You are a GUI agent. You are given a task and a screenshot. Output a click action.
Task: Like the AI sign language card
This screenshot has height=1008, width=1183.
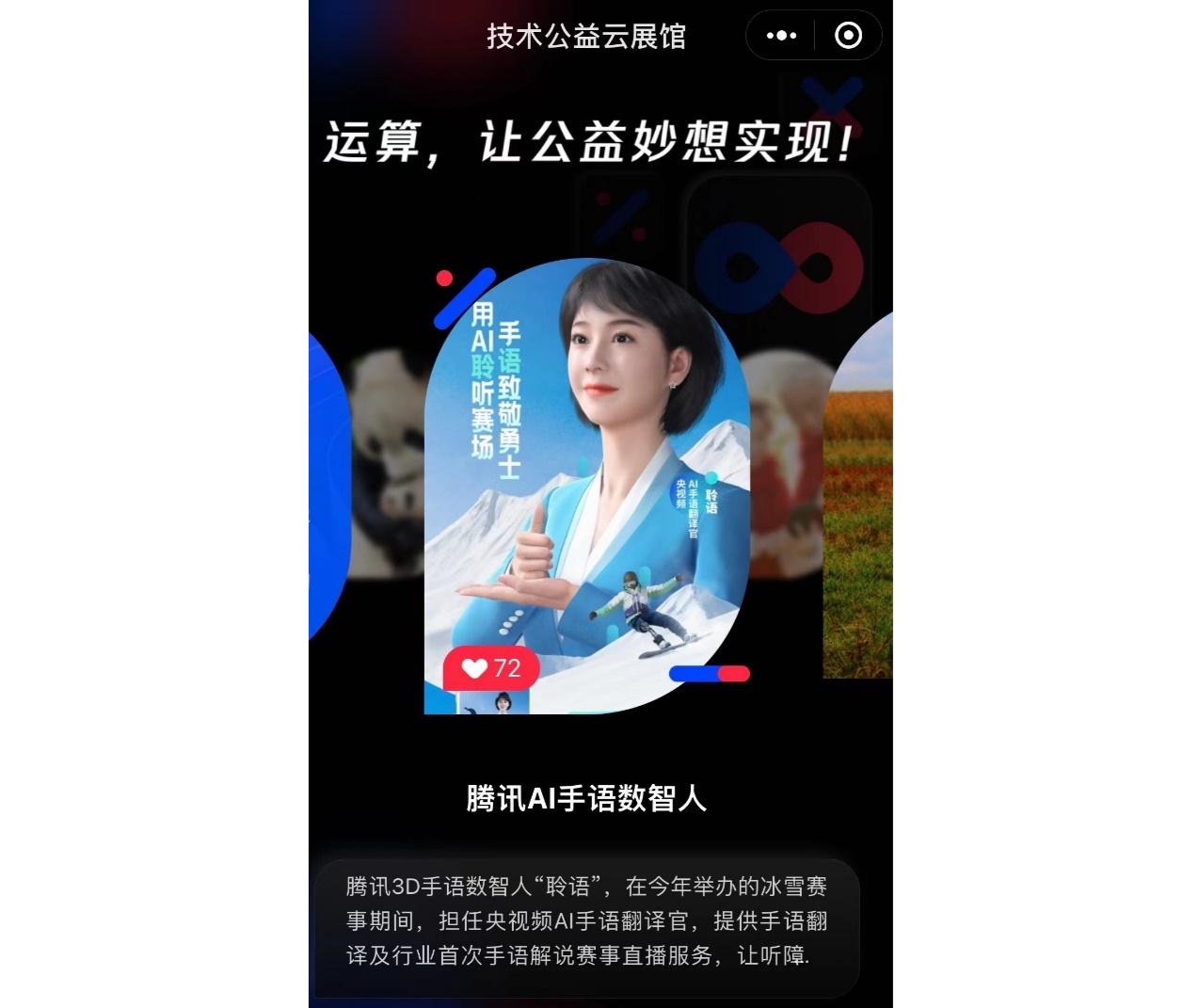point(490,668)
